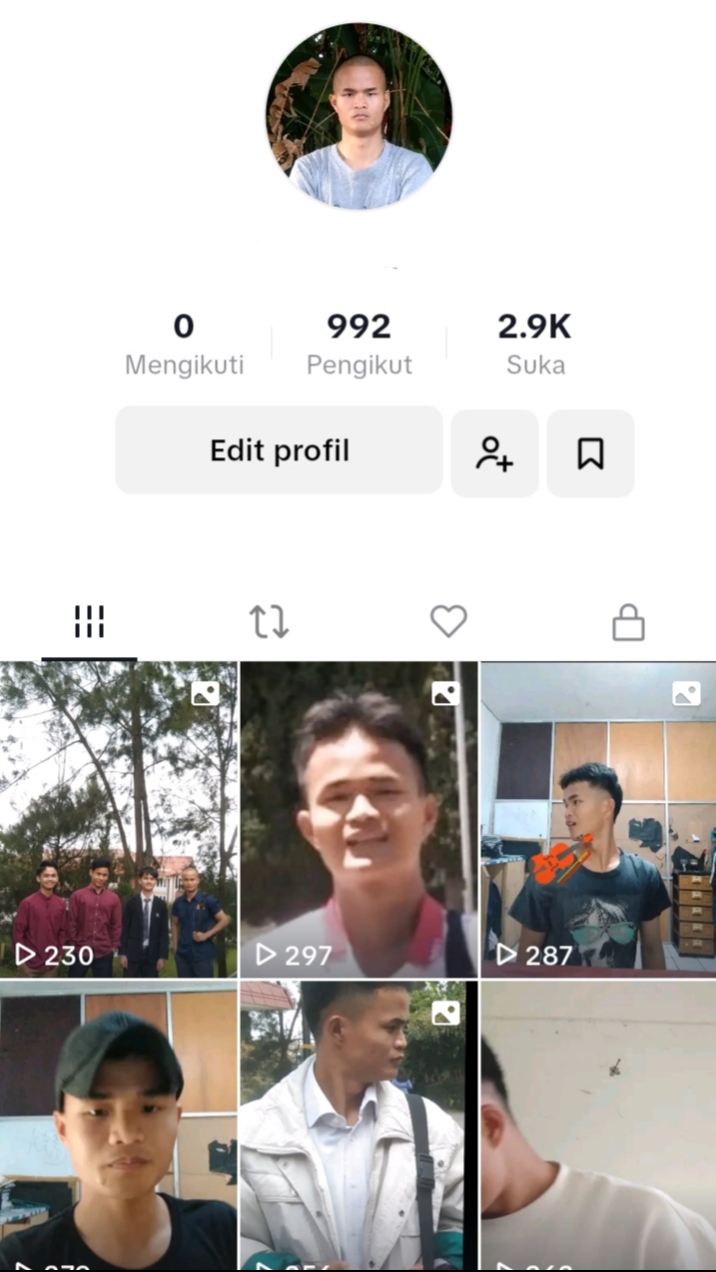The width and height of the screenshot is (716, 1272).
Task: Switch to the liked videos heart tab
Action: (448, 622)
